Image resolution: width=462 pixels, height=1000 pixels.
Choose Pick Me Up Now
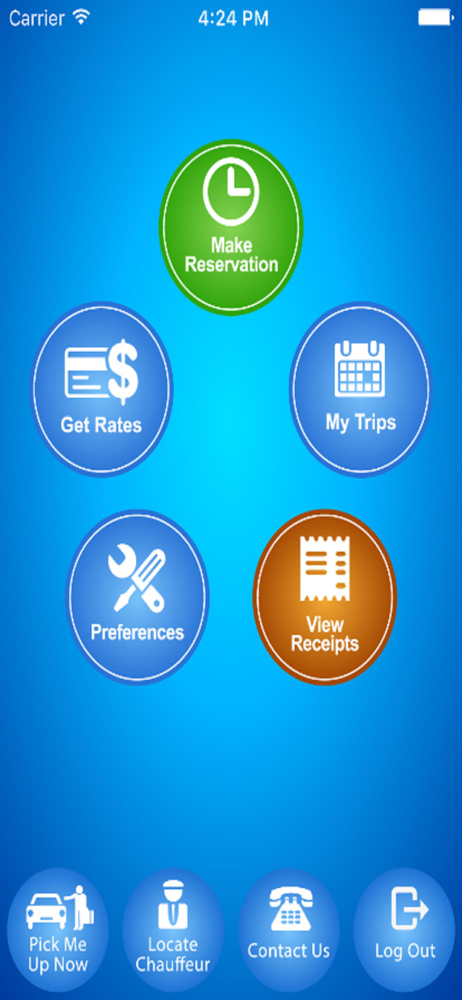[57, 929]
